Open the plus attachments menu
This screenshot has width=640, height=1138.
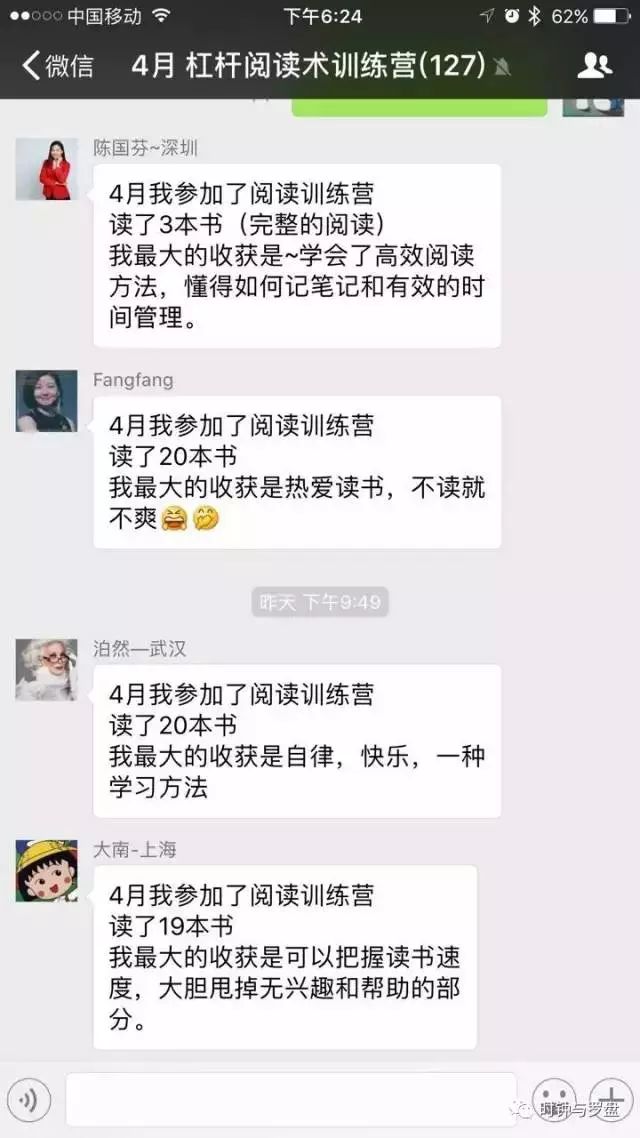(608, 1100)
